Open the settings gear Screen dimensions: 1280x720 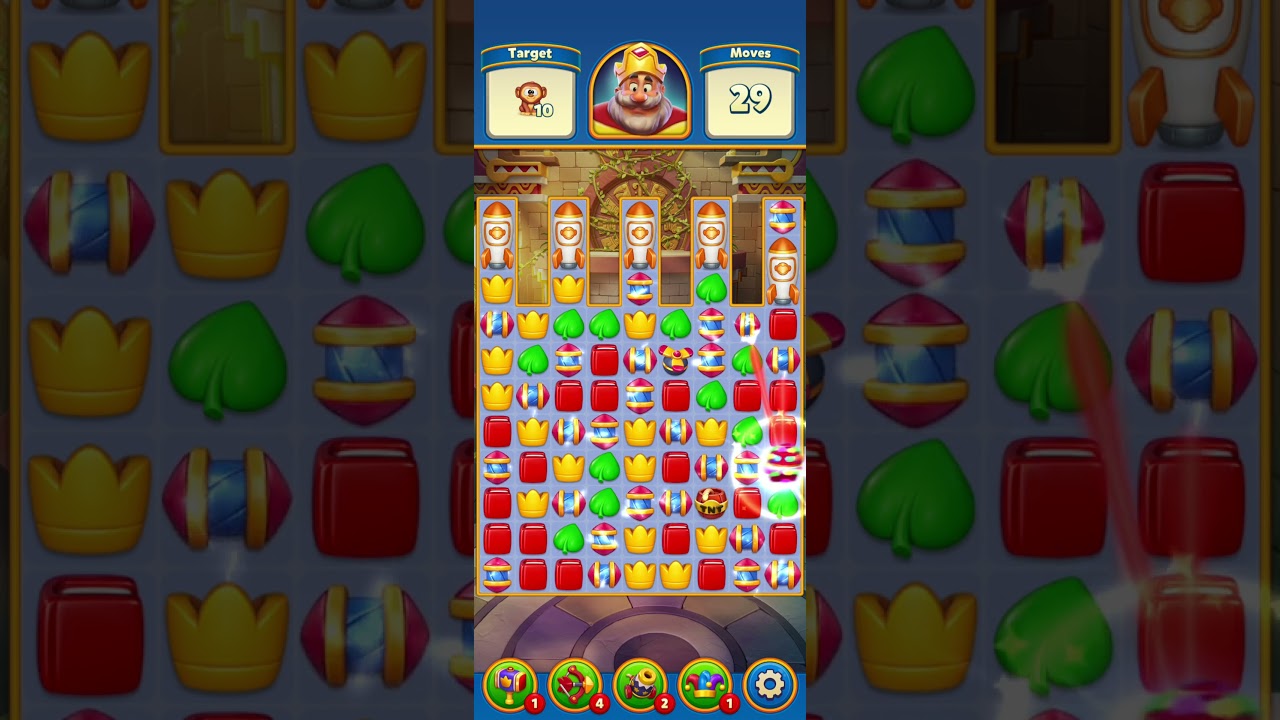pyautogui.click(x=769, y=685)
